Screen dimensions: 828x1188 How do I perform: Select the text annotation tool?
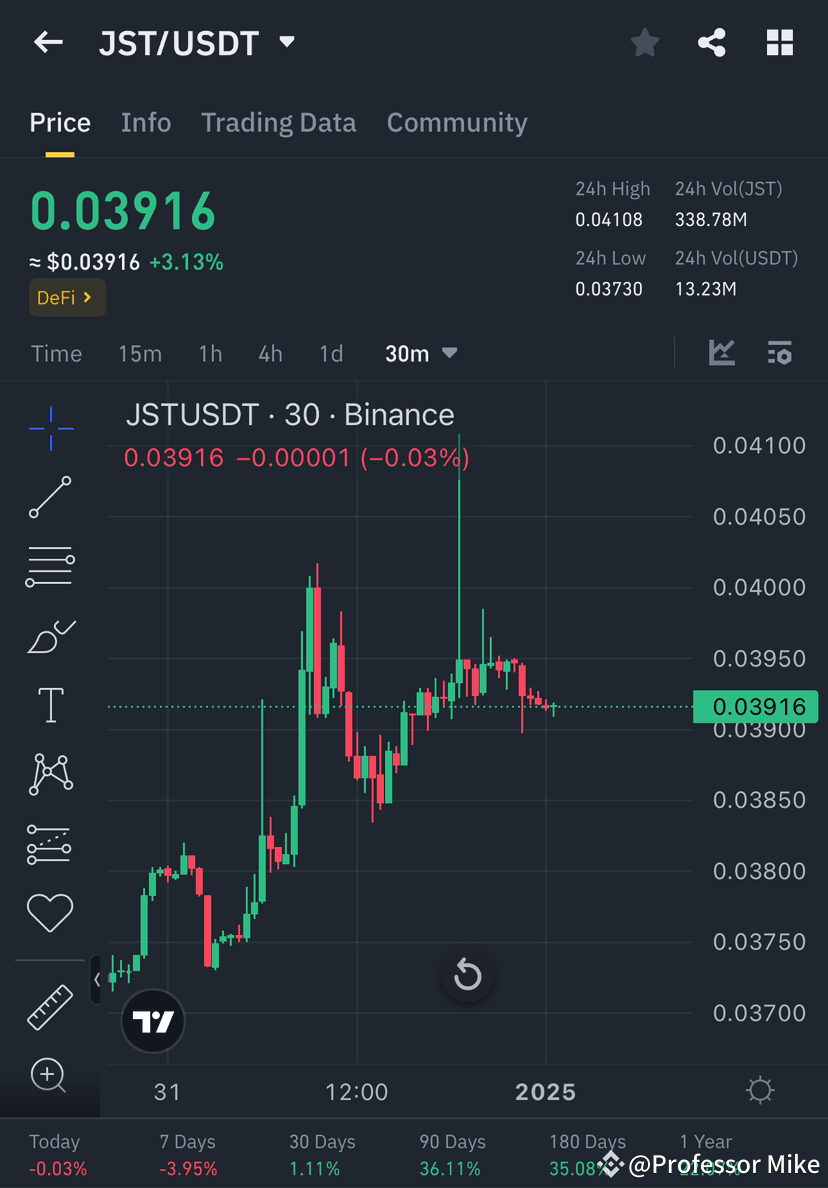pos(50,704)
